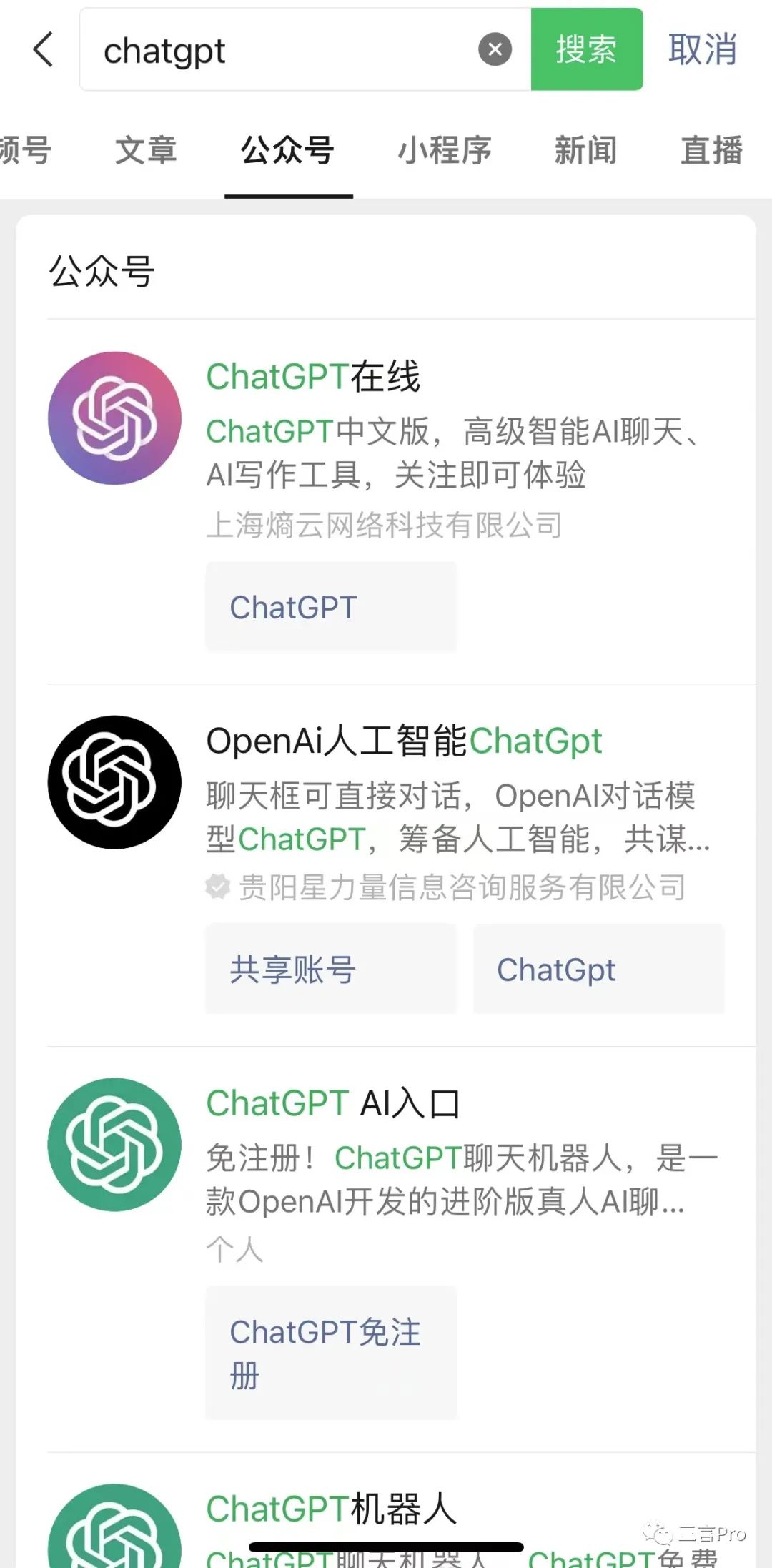
Task: Go back using the top-left arrow
Action: 43,49
